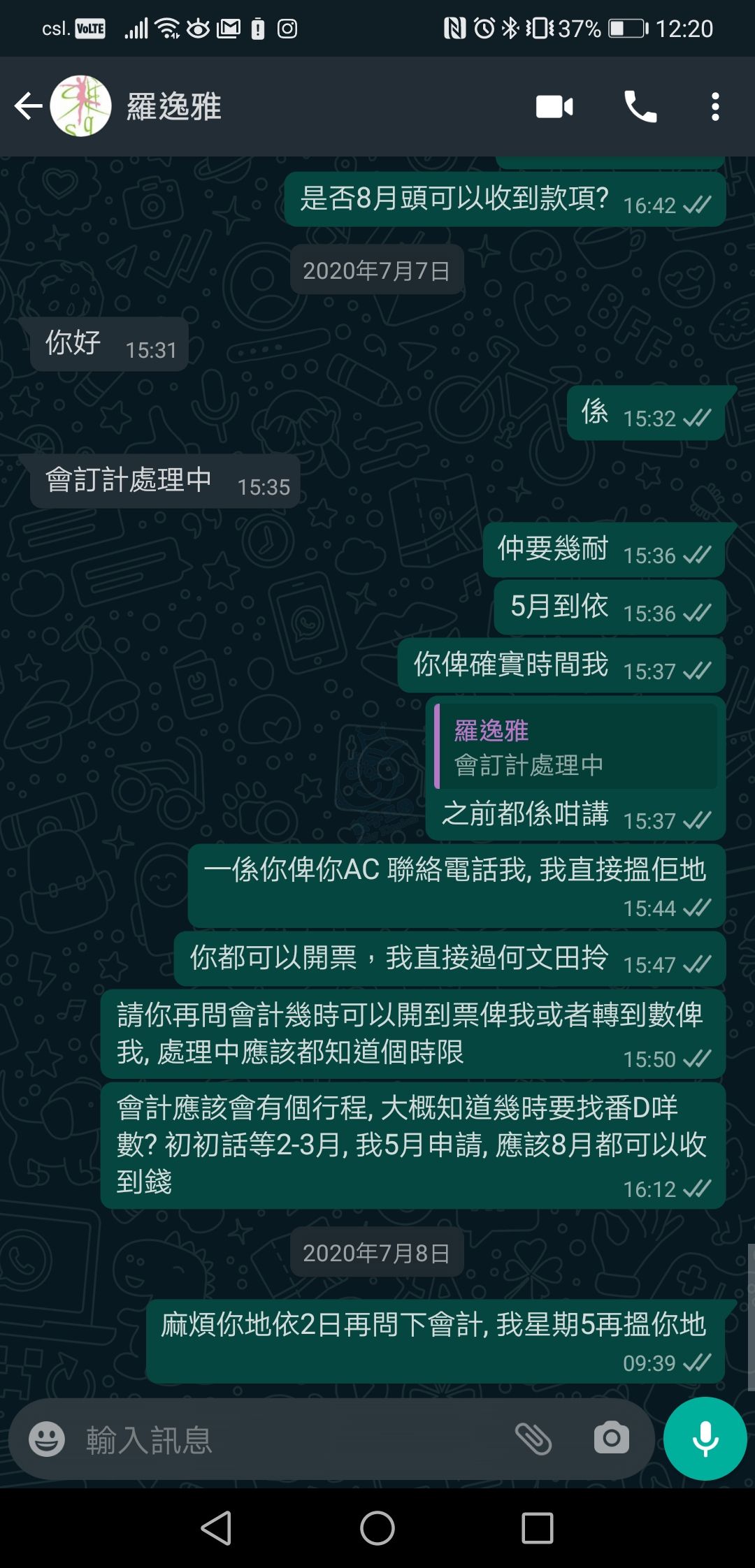Open 羅逸雅's contact profile

tap(173, 106)
